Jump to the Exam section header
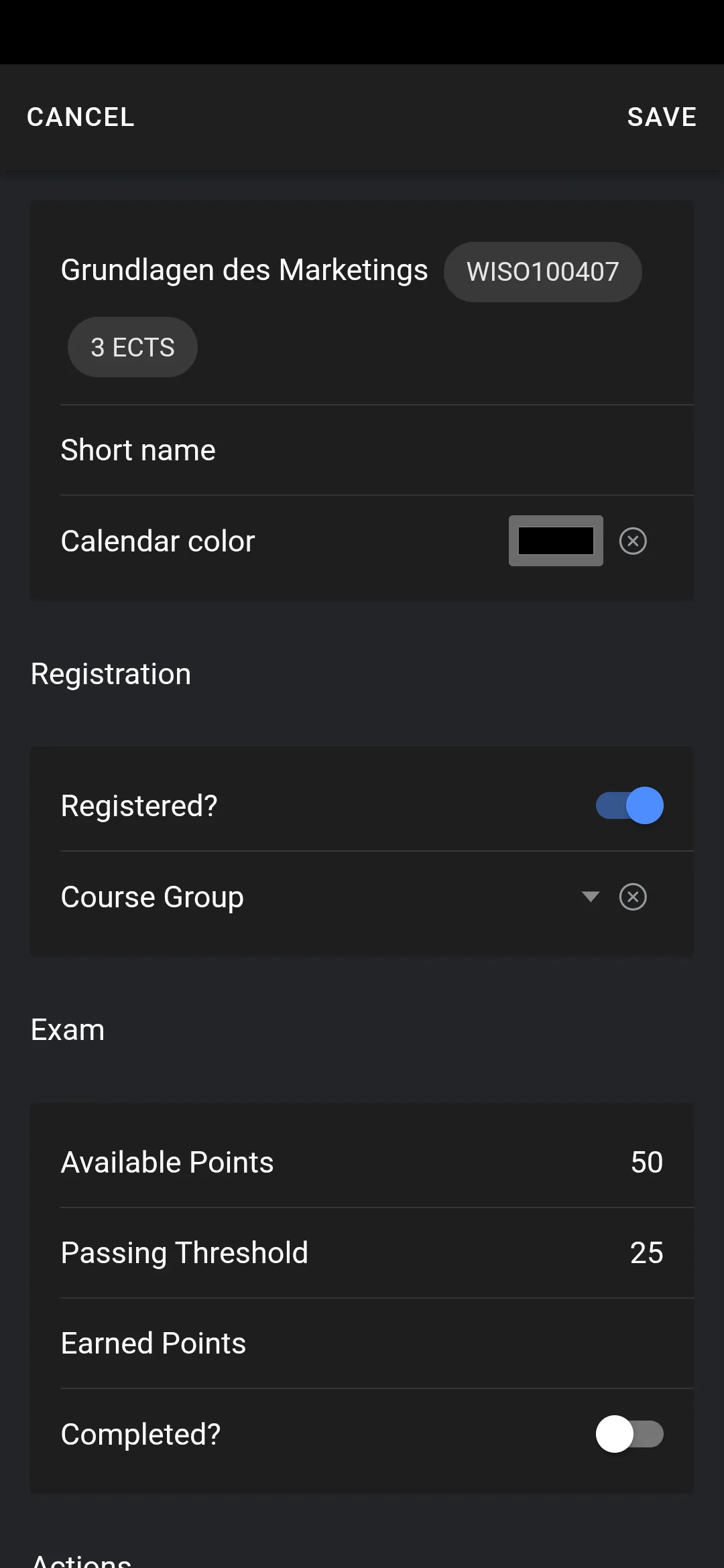 click(x=67, y=1029)
